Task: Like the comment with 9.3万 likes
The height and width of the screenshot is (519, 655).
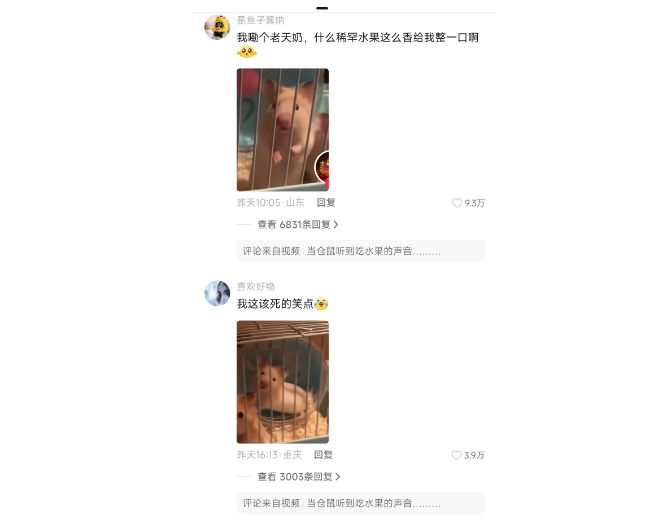Action: 458,203
